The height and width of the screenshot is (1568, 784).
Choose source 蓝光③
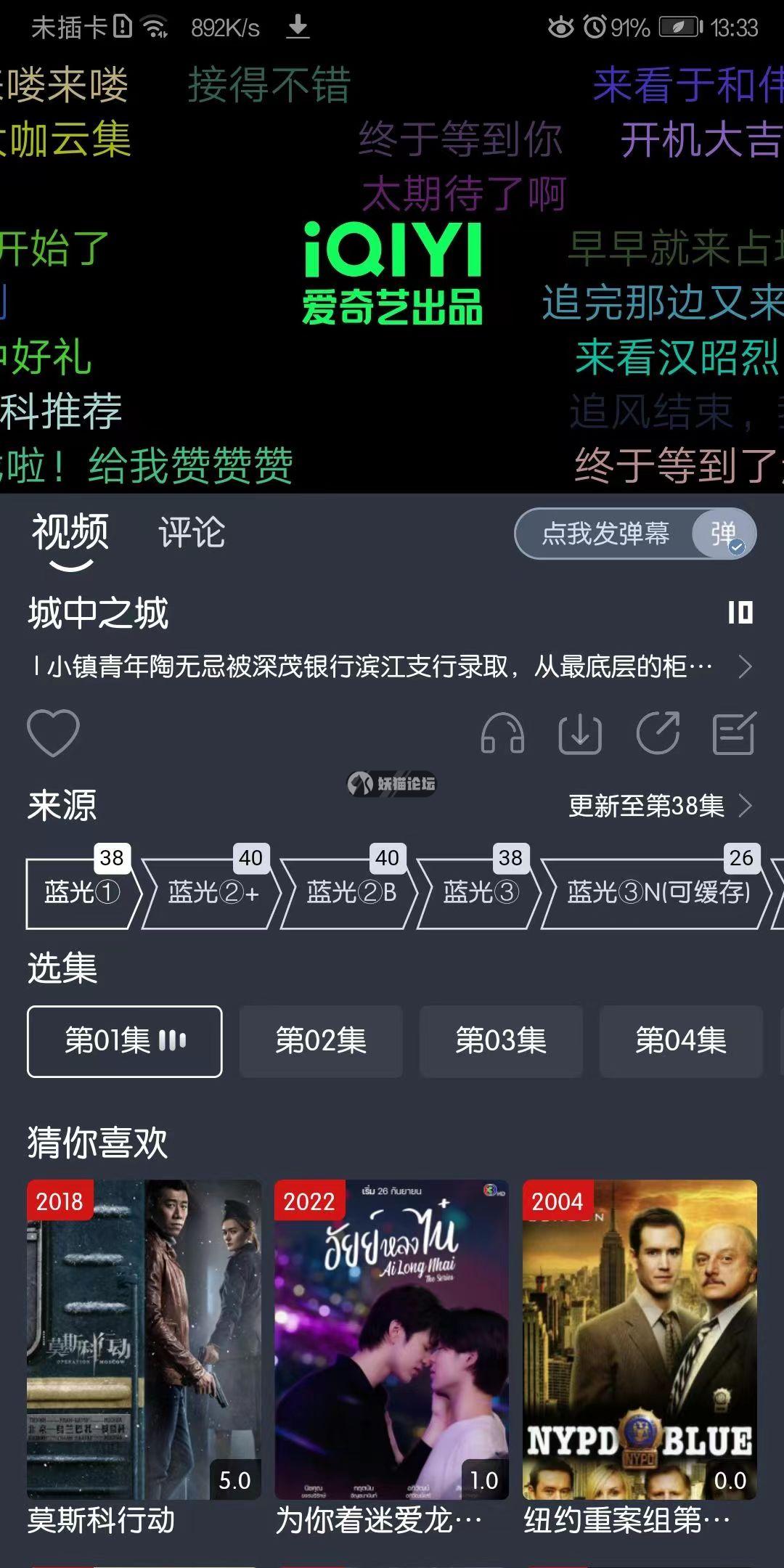pos(481,893)
